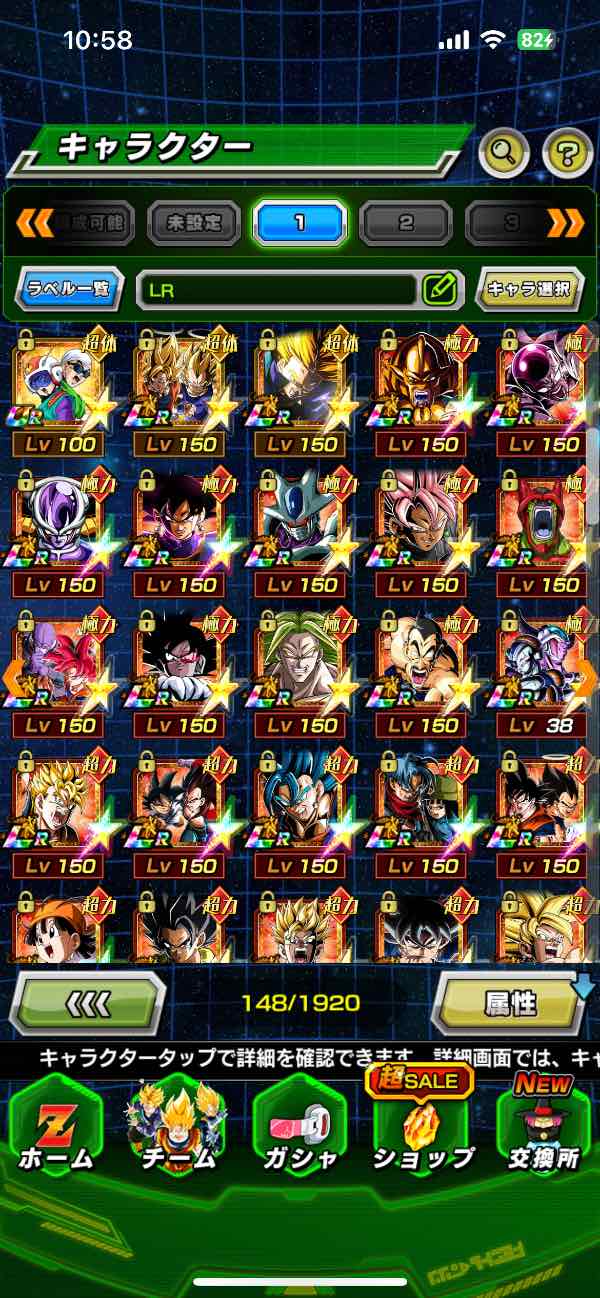
Task: Go to the next label tabs arrow
Action: coord(565,222)
